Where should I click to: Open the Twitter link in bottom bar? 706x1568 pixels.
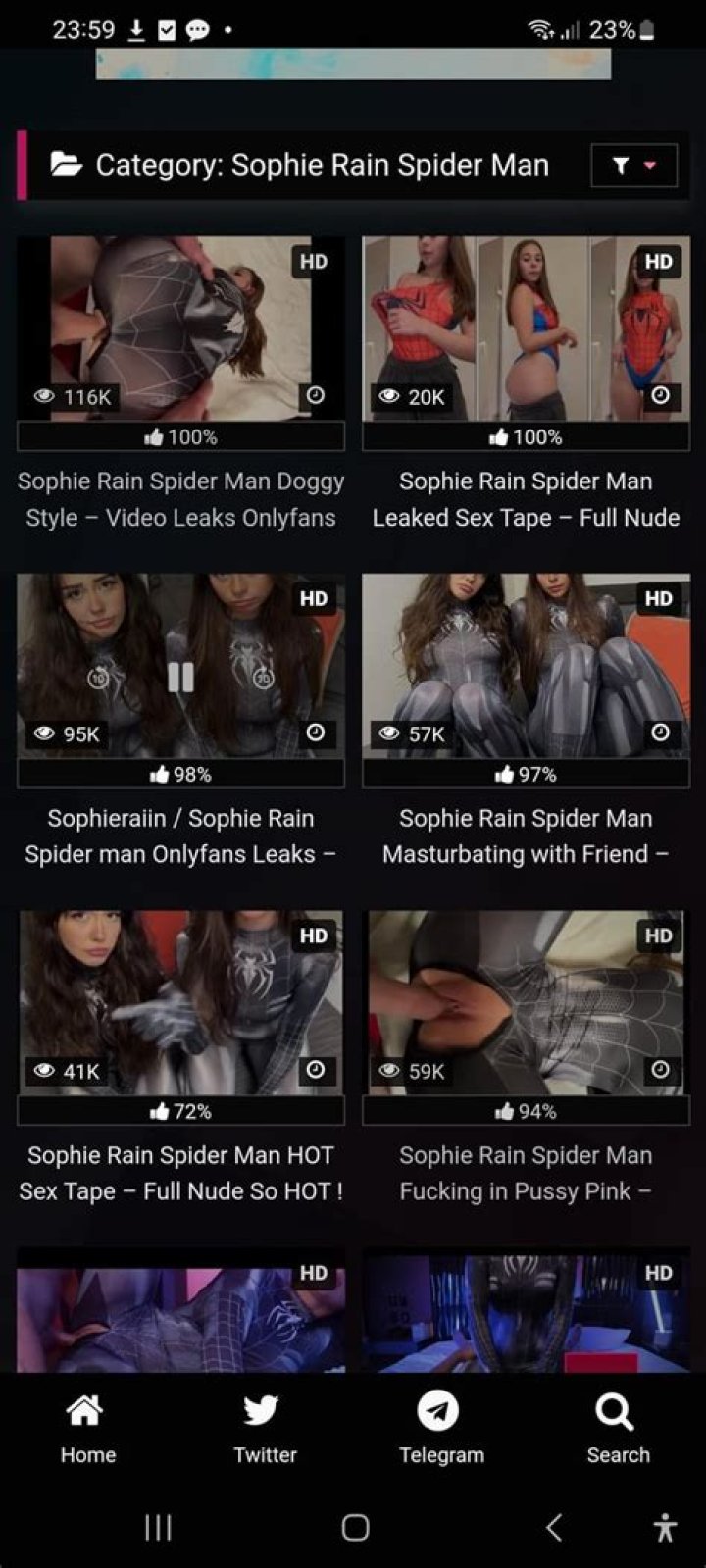point(264,1428)
